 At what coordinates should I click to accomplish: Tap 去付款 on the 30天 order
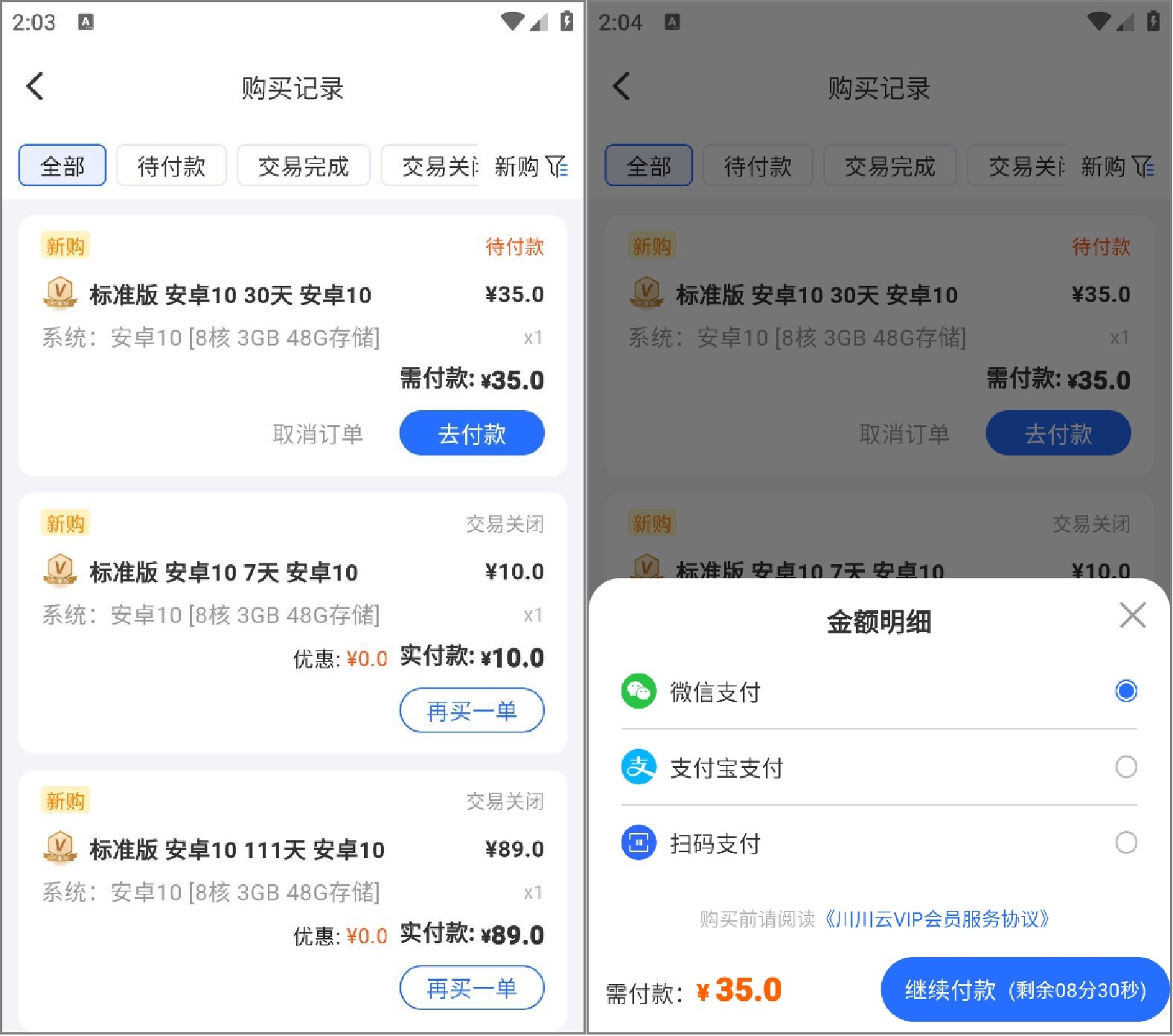point(471,433)
